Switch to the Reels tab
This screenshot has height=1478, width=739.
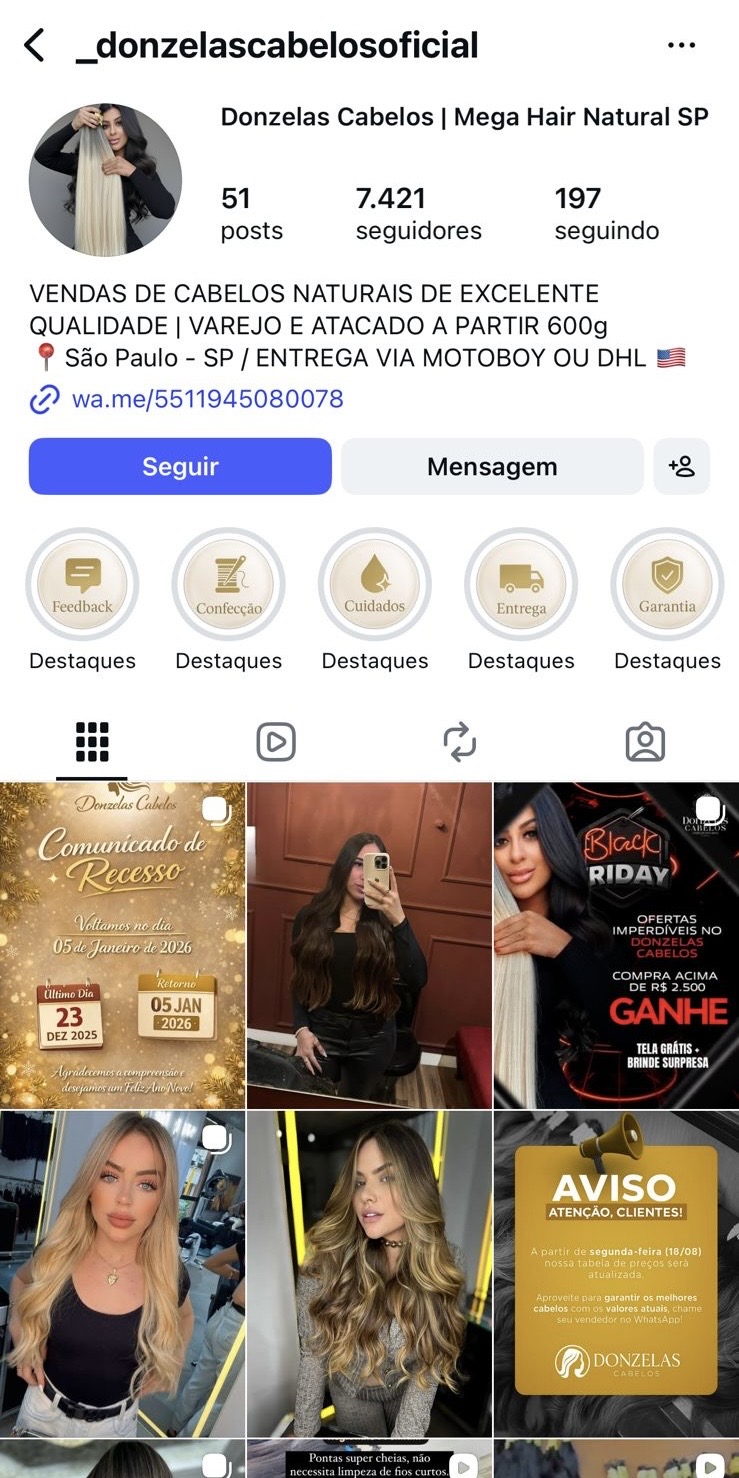coord(276,742)
